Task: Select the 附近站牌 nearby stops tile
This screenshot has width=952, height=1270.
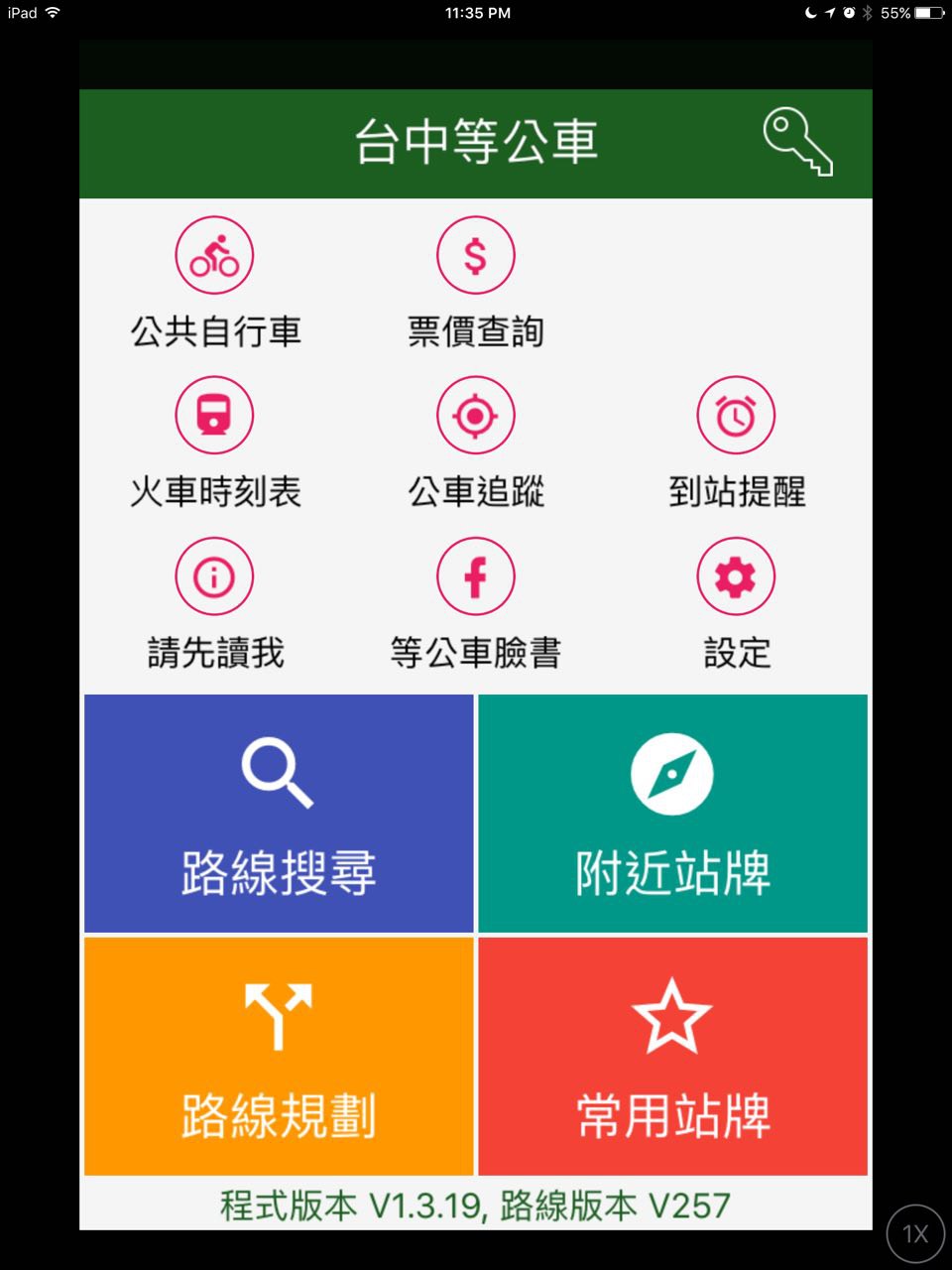Action: [x=672, y=814]
